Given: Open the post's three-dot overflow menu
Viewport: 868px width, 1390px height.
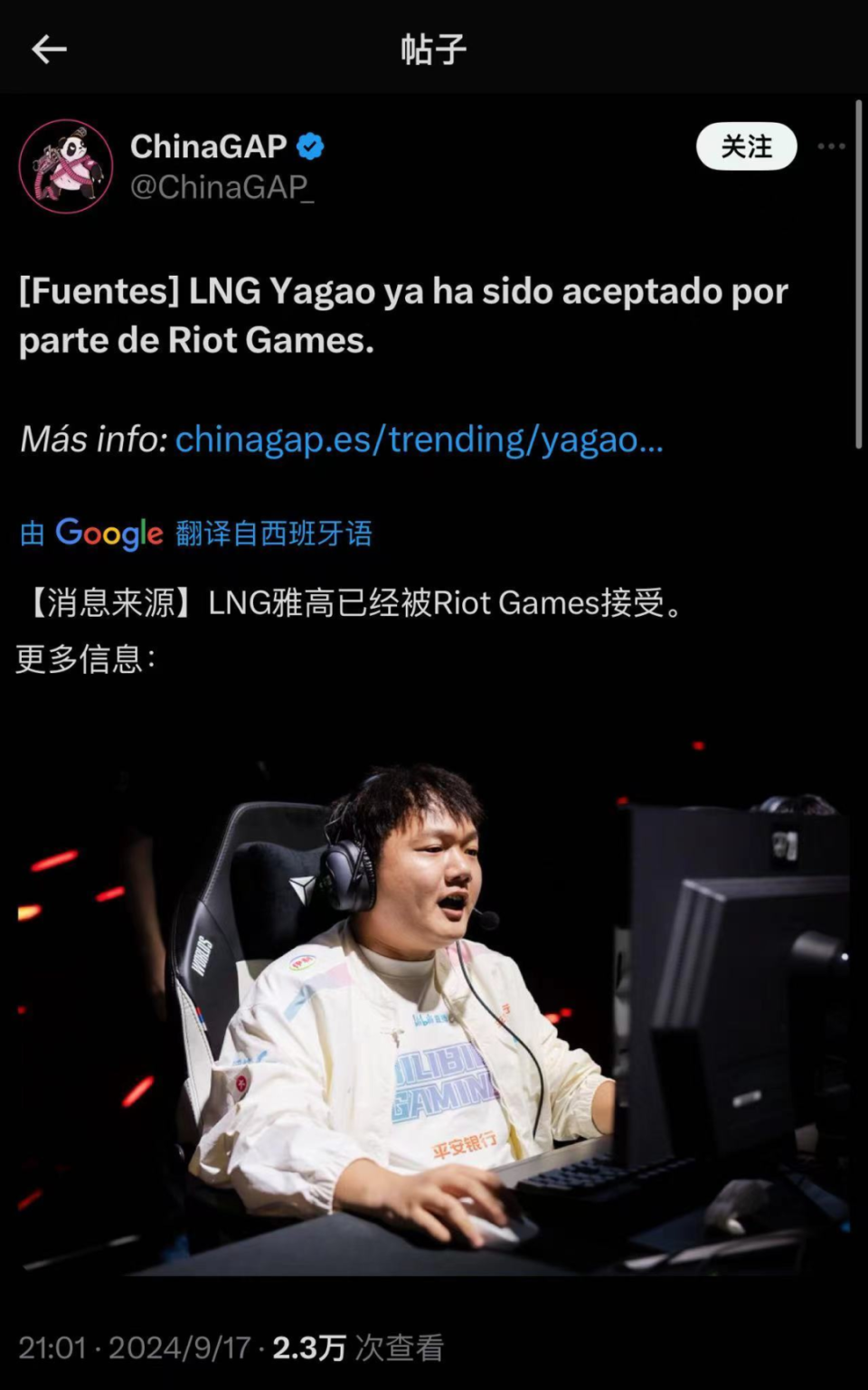Looking at the screenshot, I should coord(831,147).
